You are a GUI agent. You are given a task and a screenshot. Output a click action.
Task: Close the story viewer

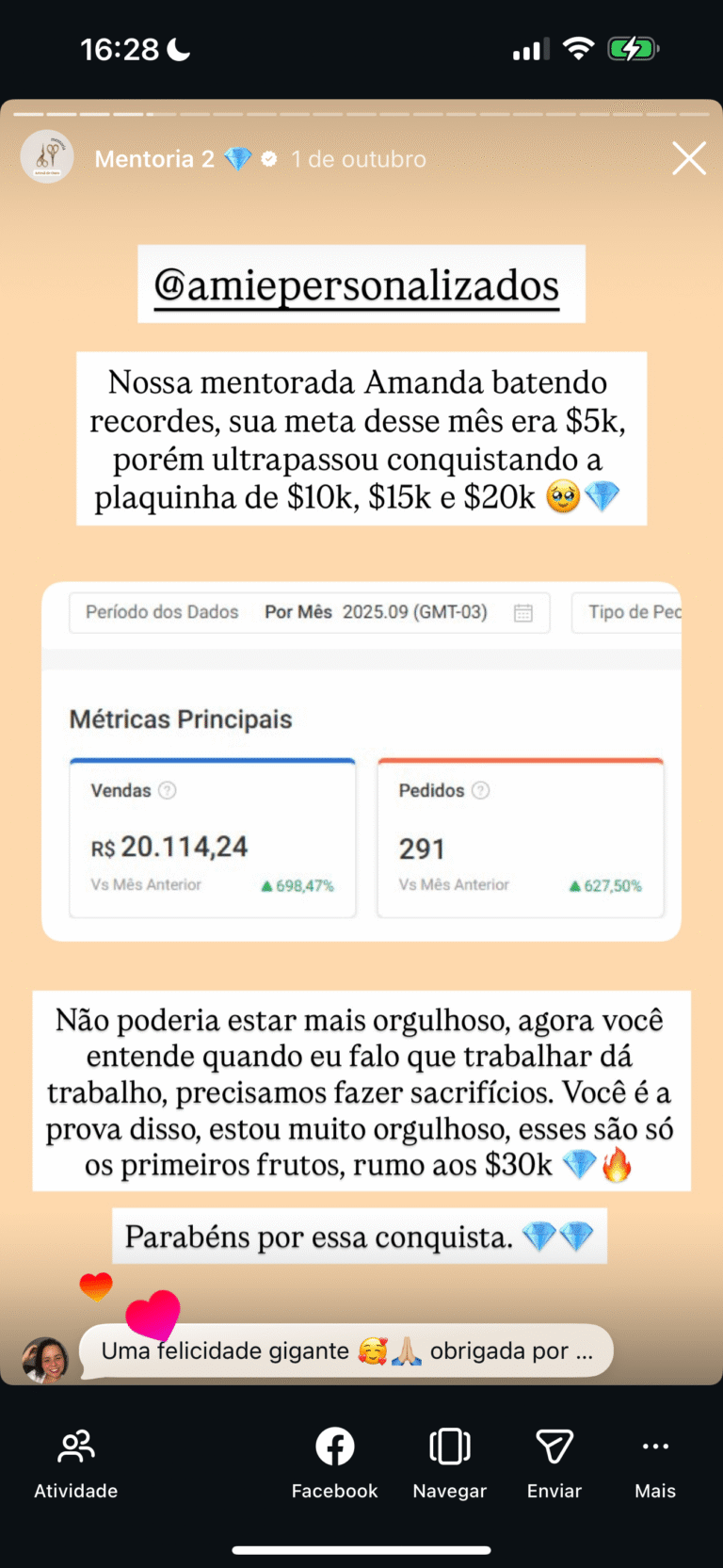tap(689, 159)
